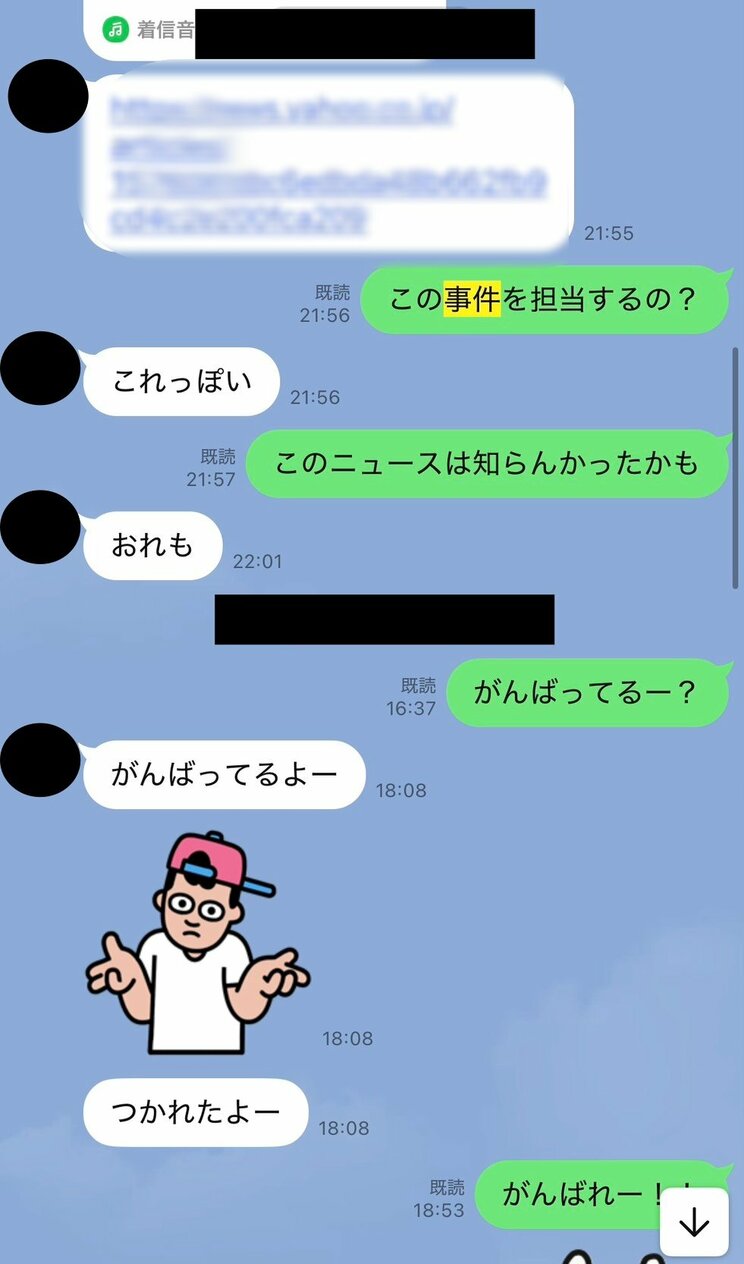Tap the profile avatar next to これっぽい
The height and width of the screenshot is (1264, 744).
click(39, 370)
